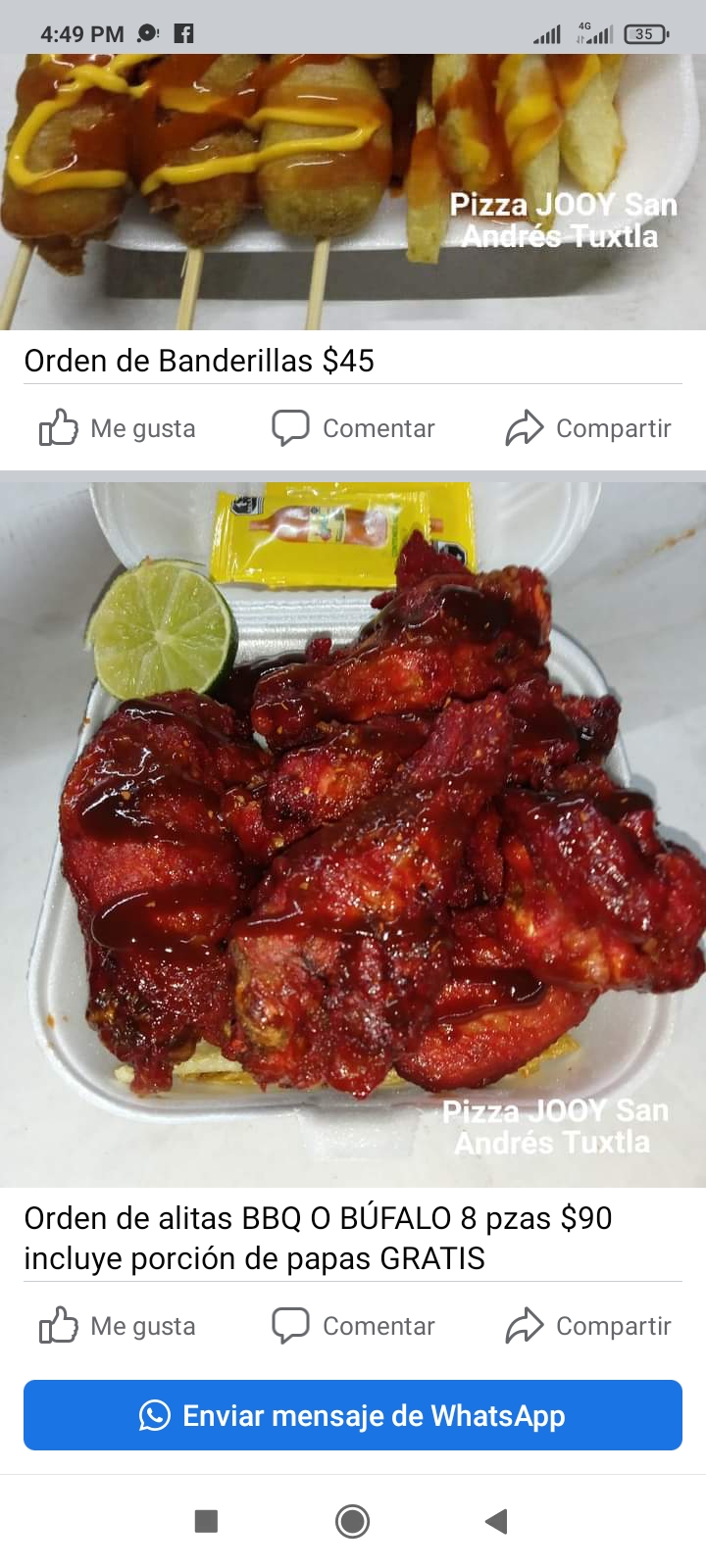Image resolution: width=706 pixels, height=1568 pixels.
Task: Tap Enviar mensaje de WhatsApp
Action: pos(353,1415)
